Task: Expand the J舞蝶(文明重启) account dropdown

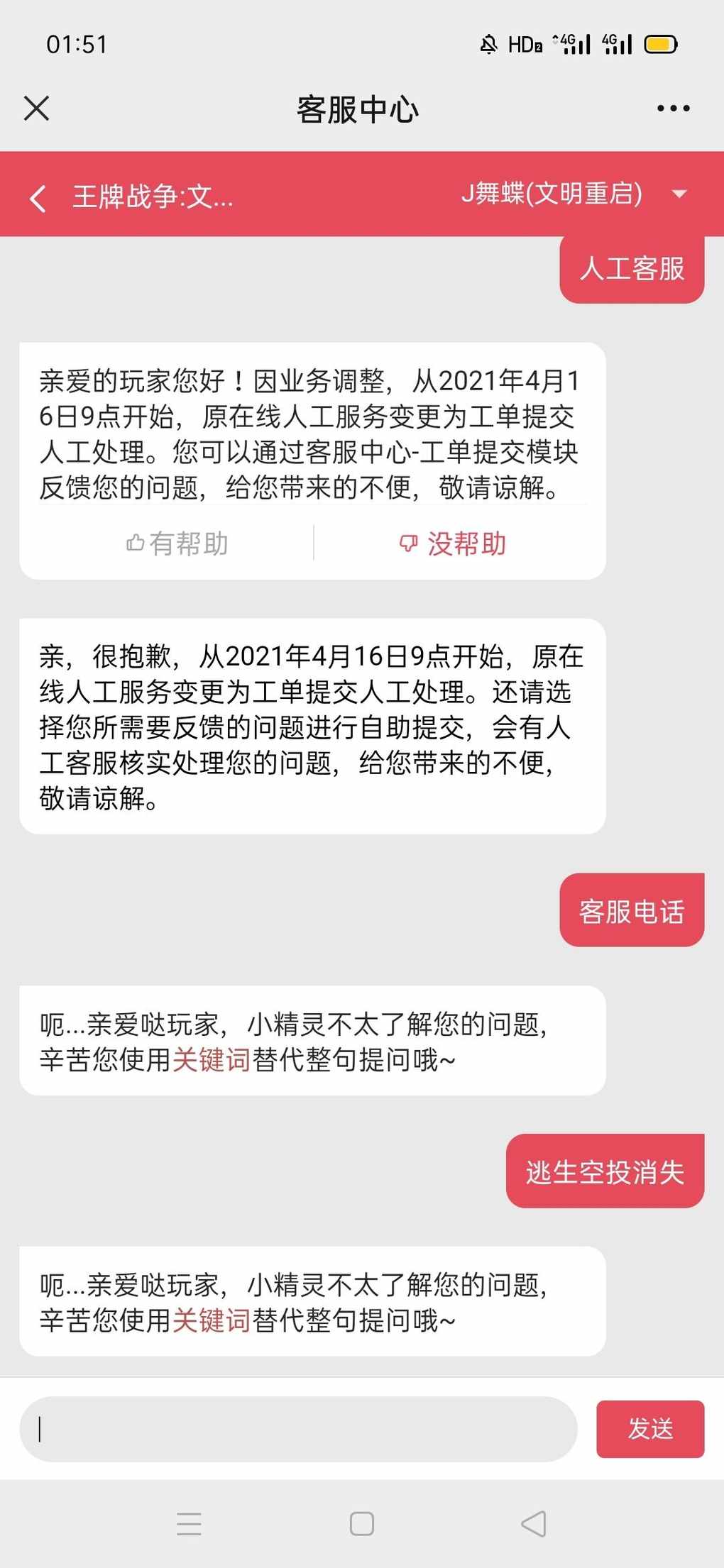Action: (679, 194)
